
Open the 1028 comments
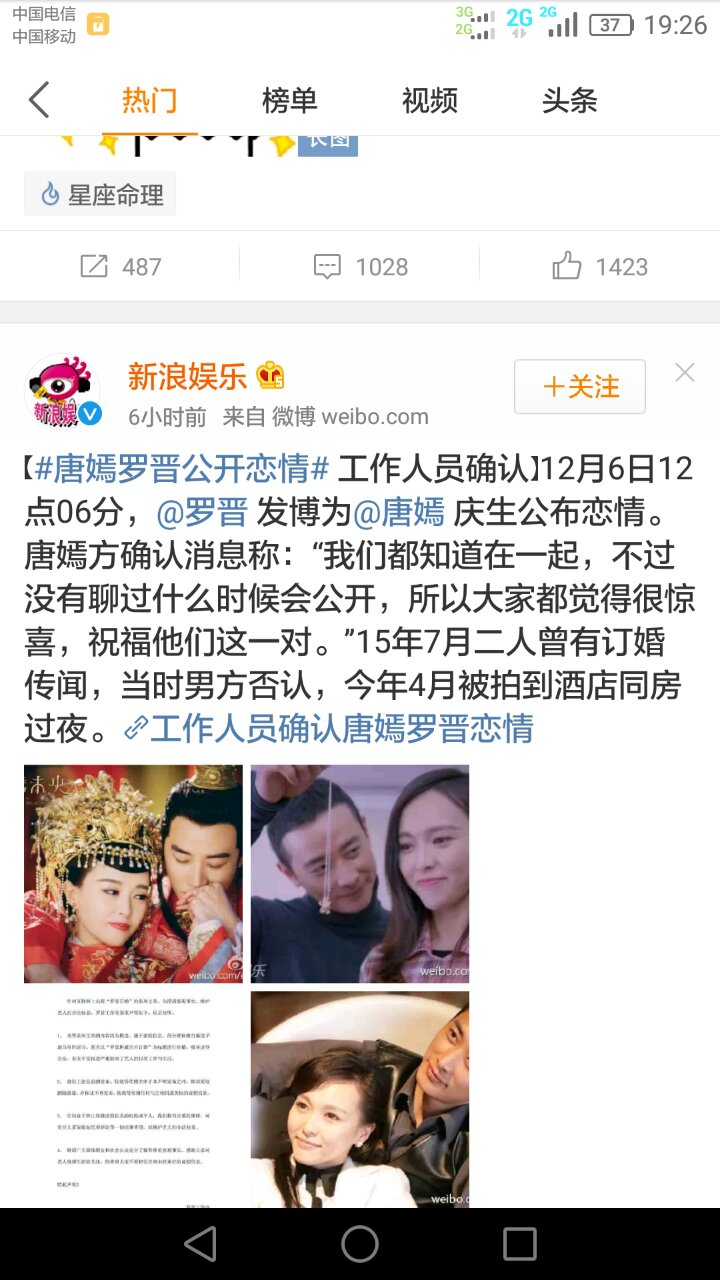click(x=360, y=267)
